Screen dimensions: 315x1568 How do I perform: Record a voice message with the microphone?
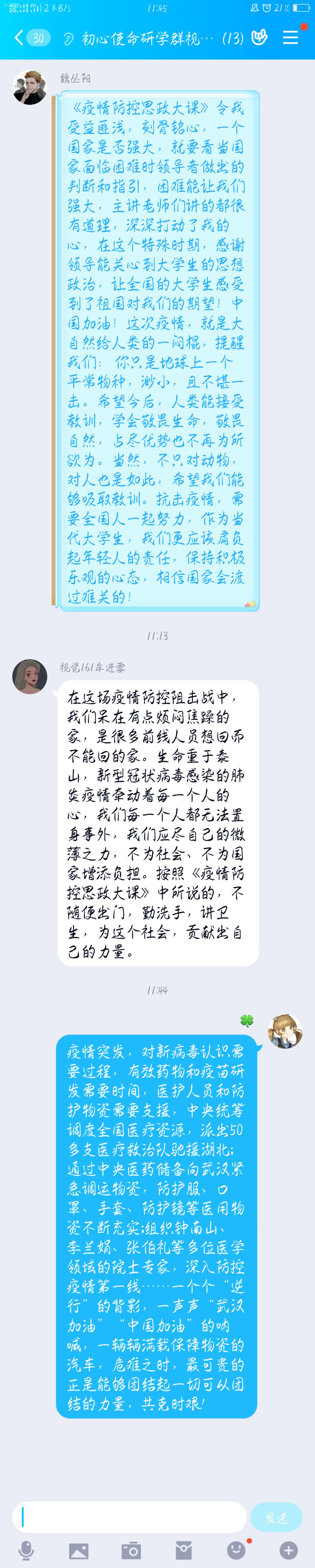[x=26, y=1550]
